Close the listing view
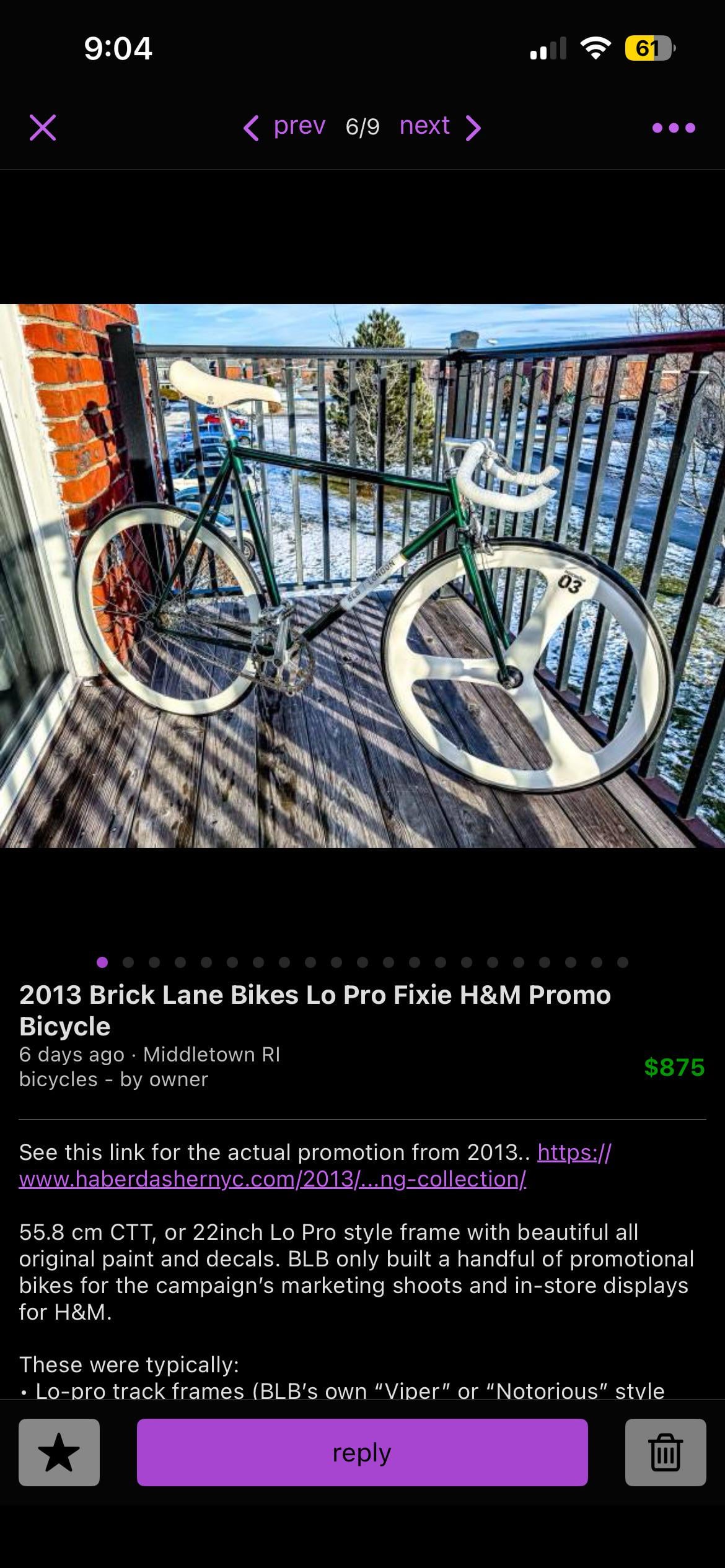 click(43, 128)
